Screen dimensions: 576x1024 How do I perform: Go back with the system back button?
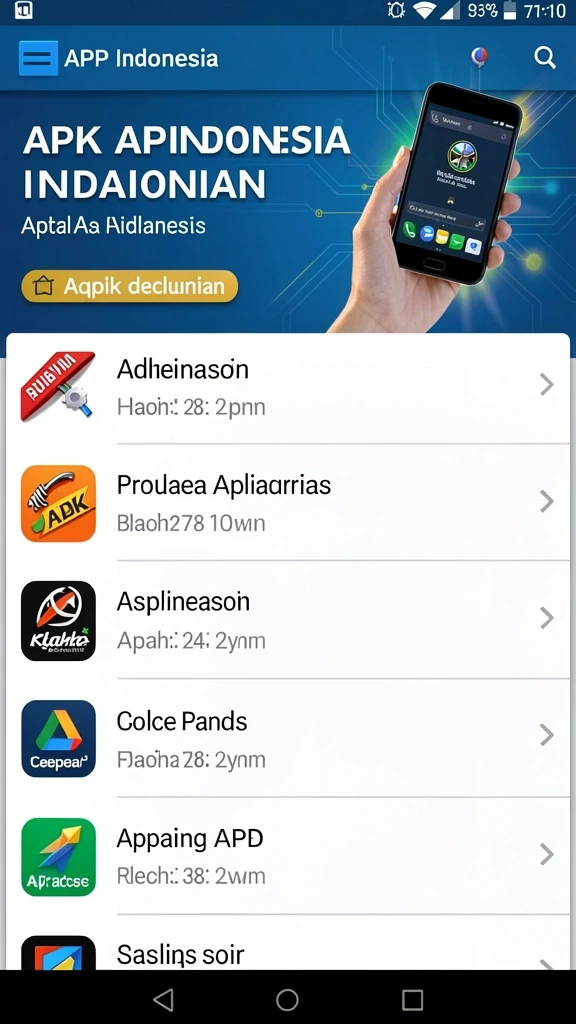[163, 999]
